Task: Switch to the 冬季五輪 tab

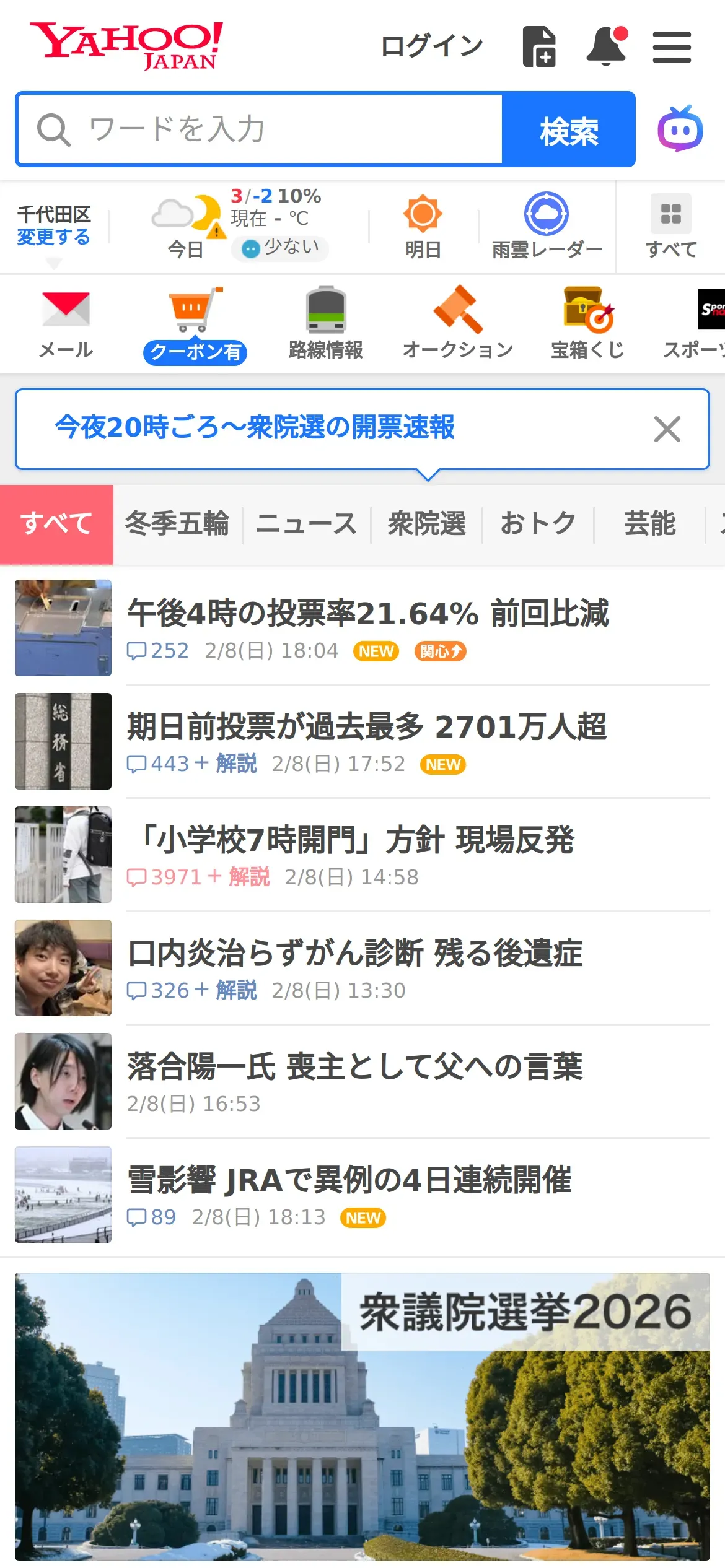Action: 177,524
